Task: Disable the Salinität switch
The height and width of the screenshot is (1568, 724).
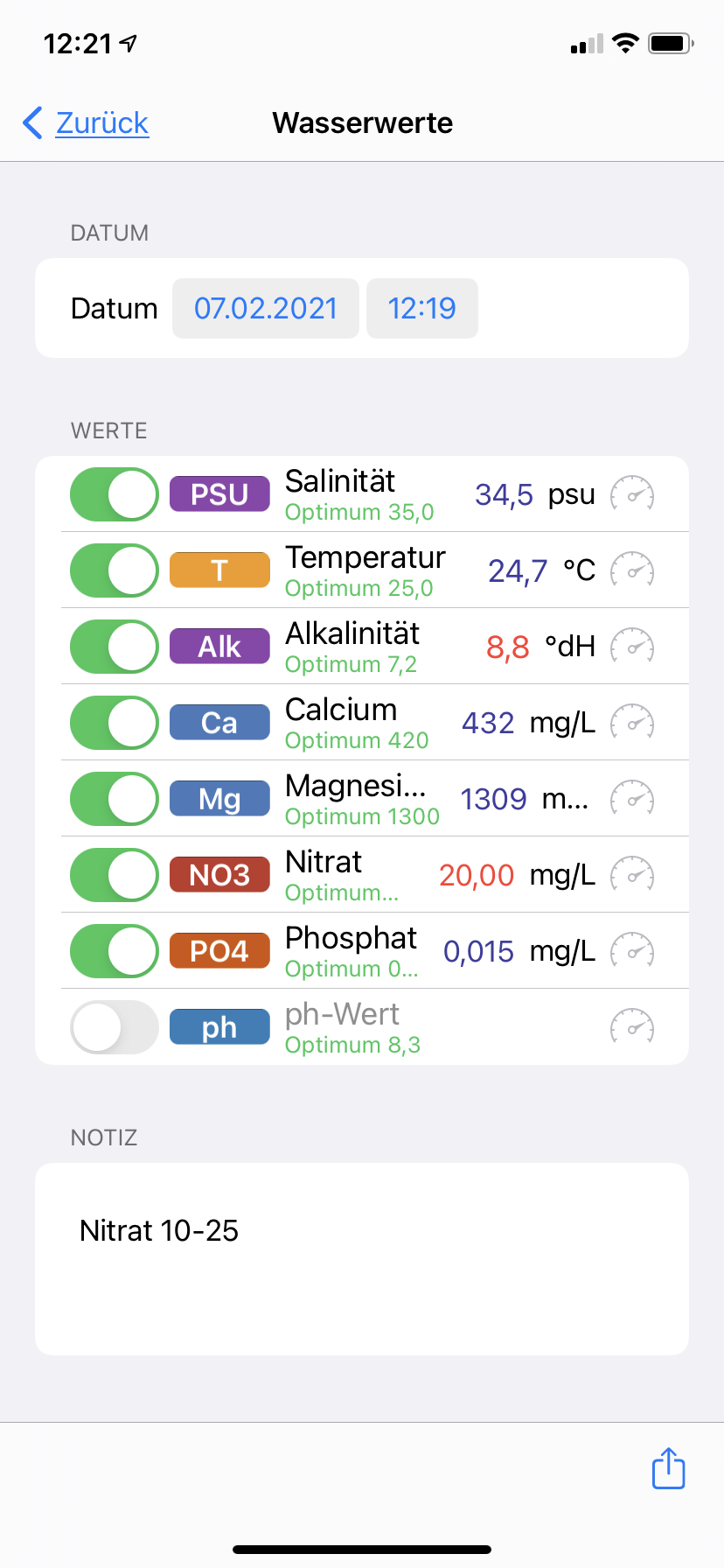Action: tap(115, 494)
